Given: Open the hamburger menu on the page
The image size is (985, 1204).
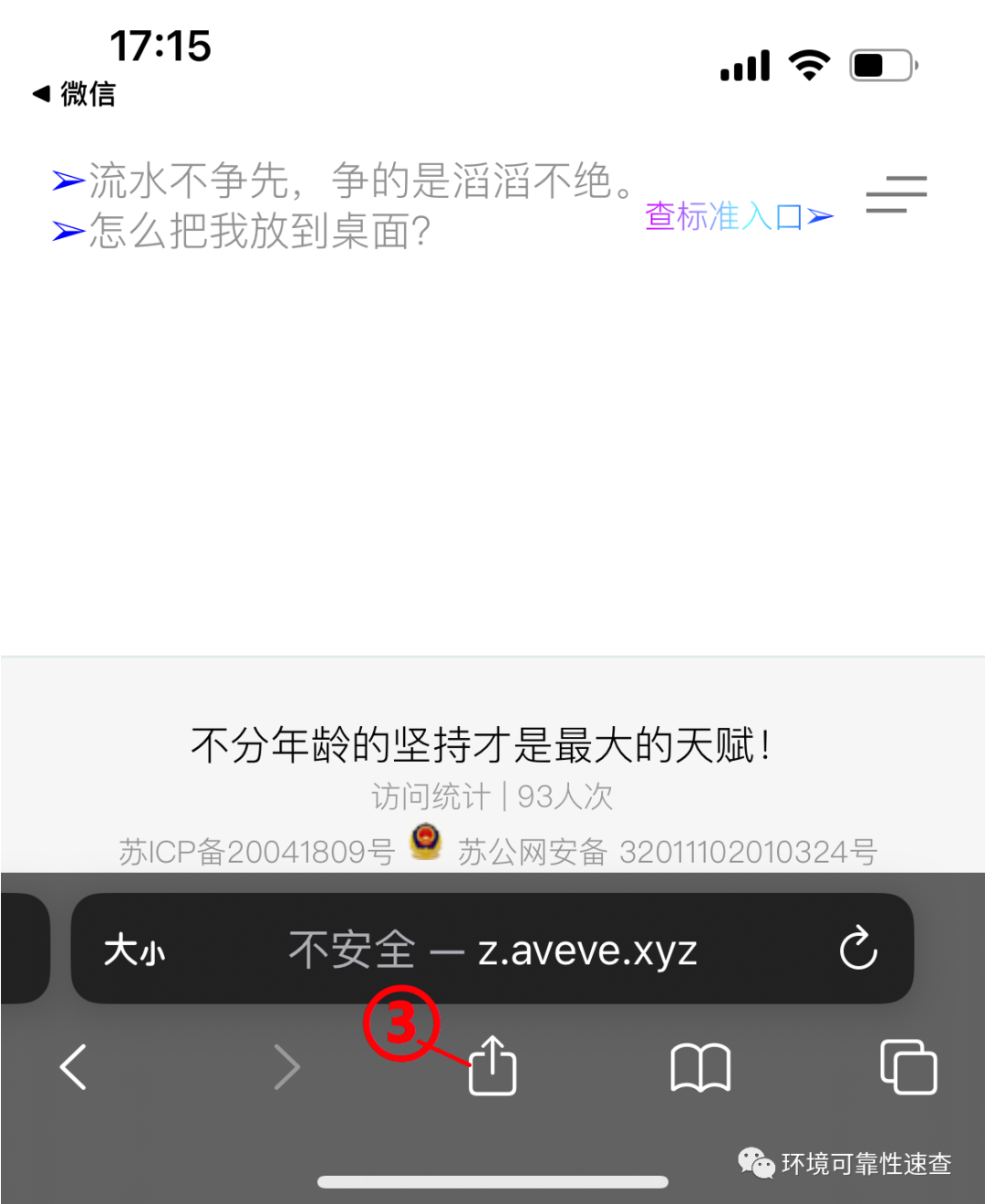Looking at the screenshot, I should [x=896, y=194].
